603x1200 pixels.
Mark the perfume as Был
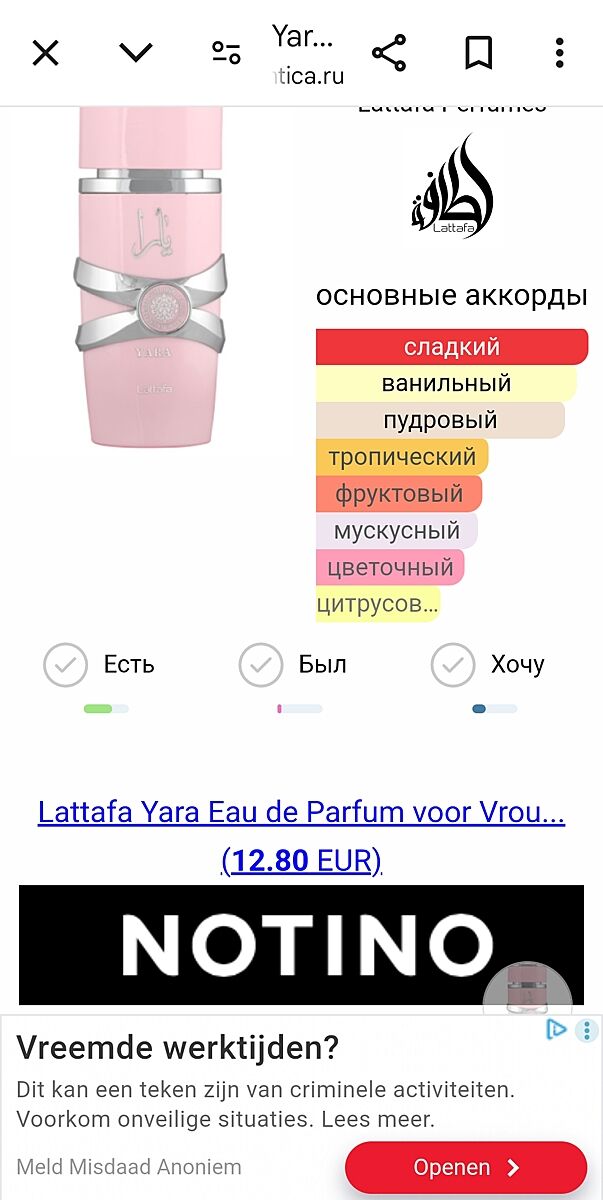261,665
